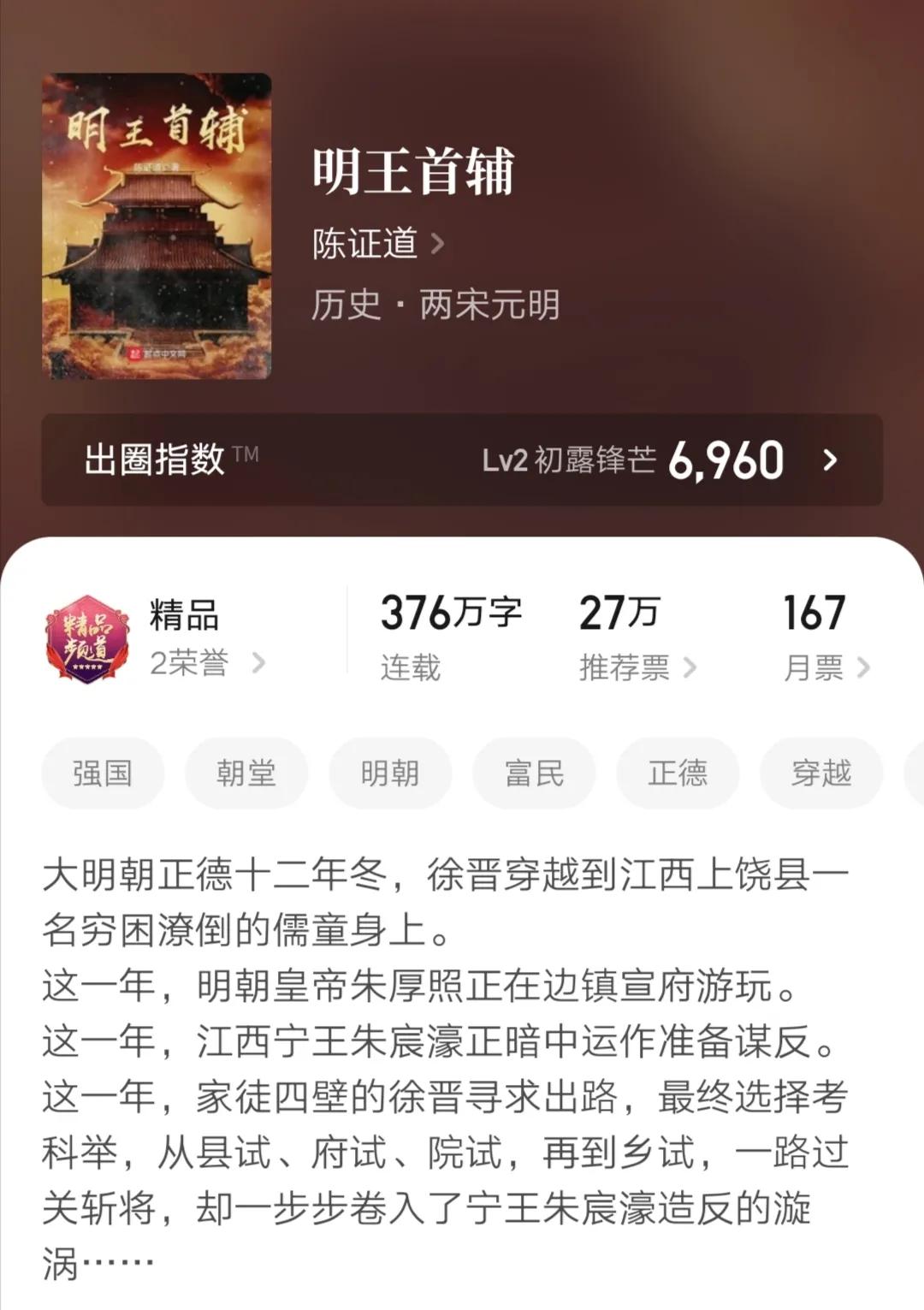Select the 穿越 tag chip
The image size is (924, 1310).
pos(820,773)
